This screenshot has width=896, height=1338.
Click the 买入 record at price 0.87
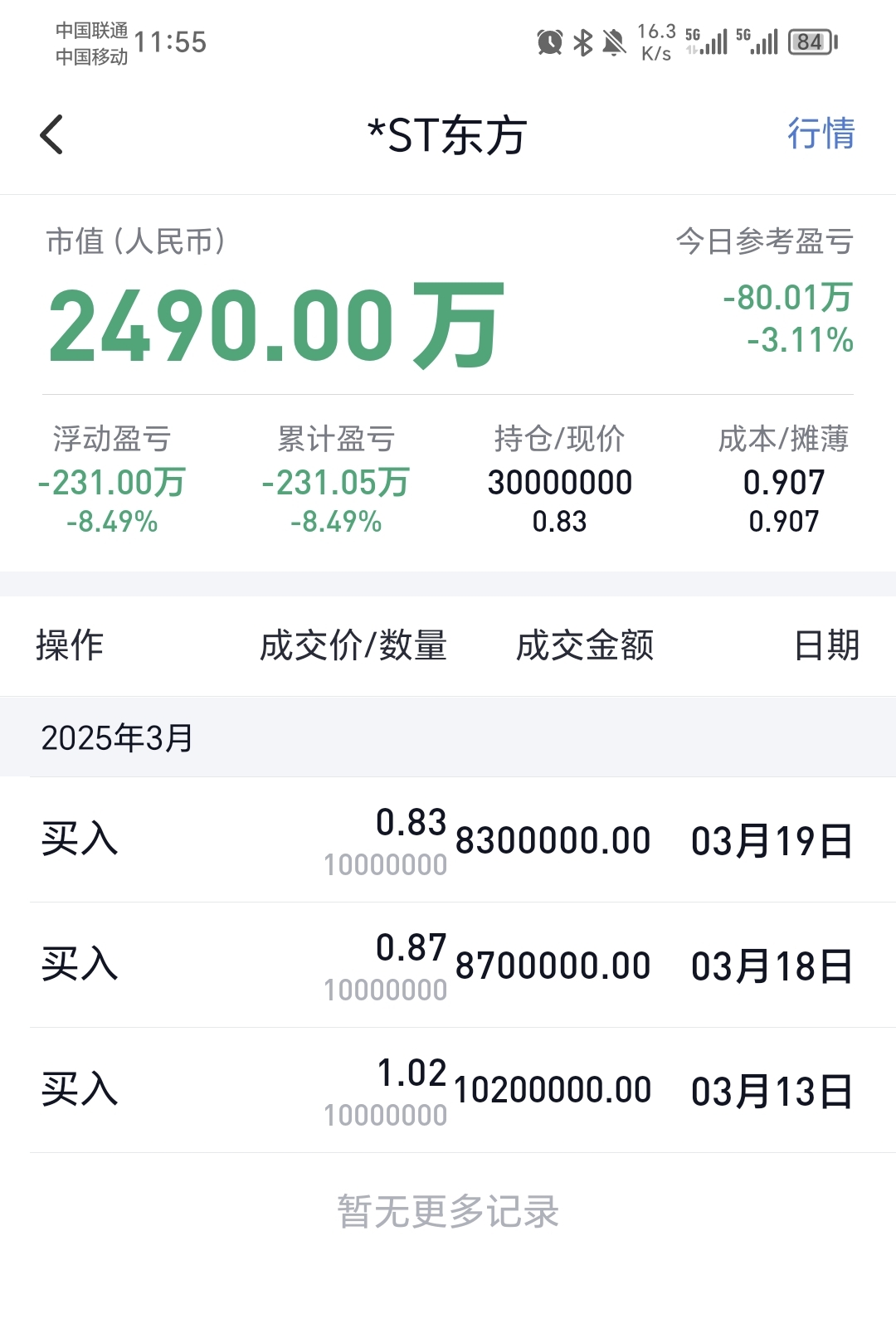pos(448,964)
